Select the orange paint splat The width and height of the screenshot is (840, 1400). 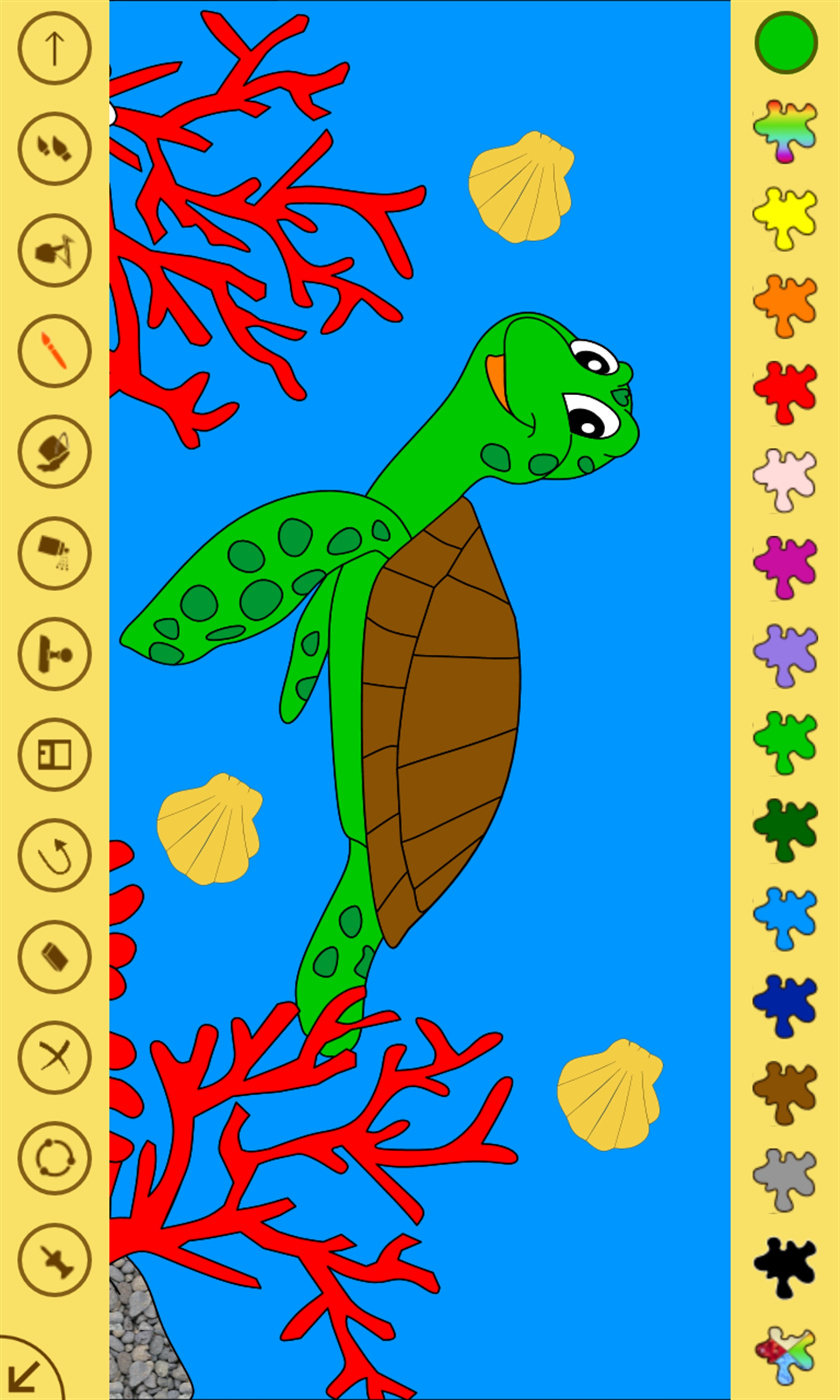point(785,306)
